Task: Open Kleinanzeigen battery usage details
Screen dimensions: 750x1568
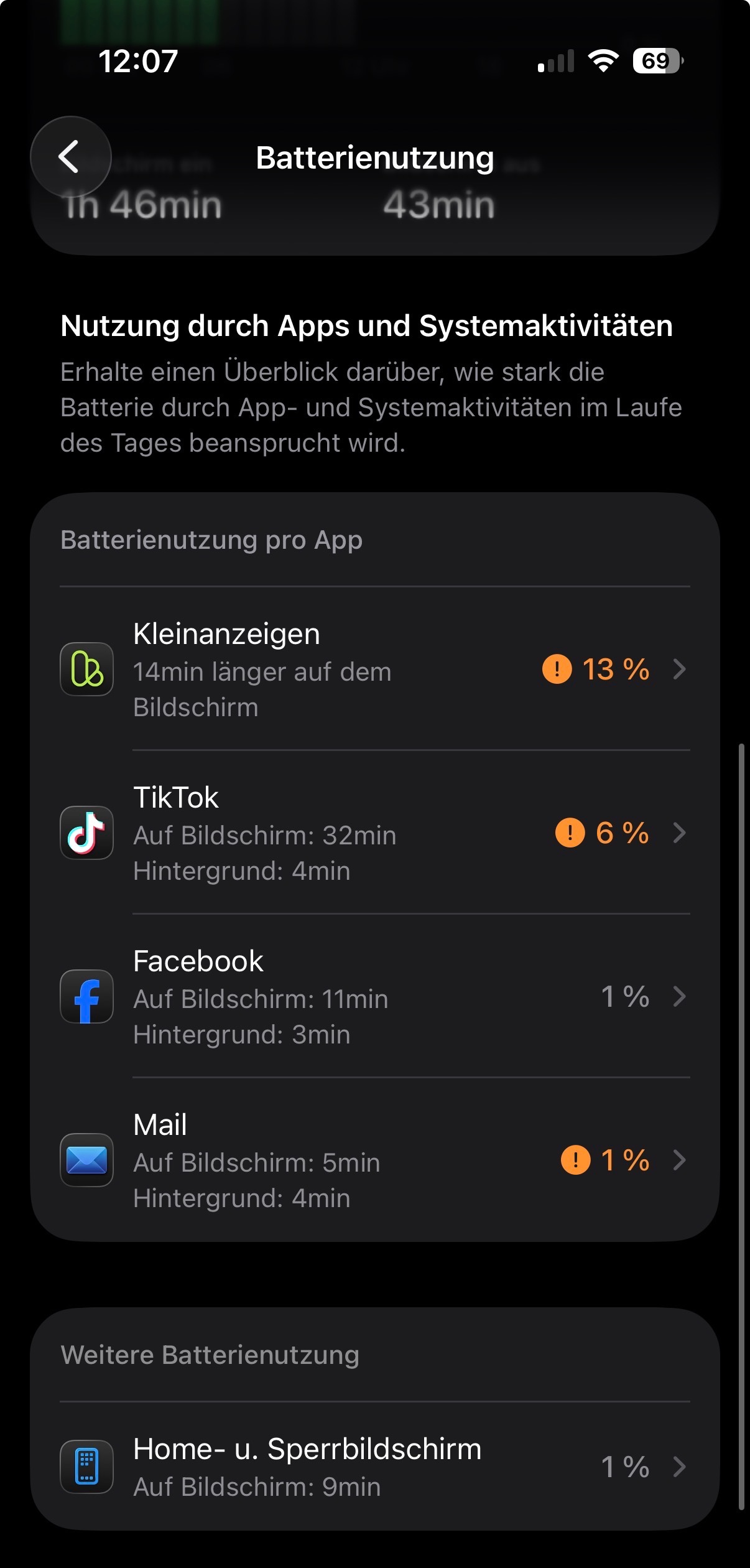Action: pos(374,670)
